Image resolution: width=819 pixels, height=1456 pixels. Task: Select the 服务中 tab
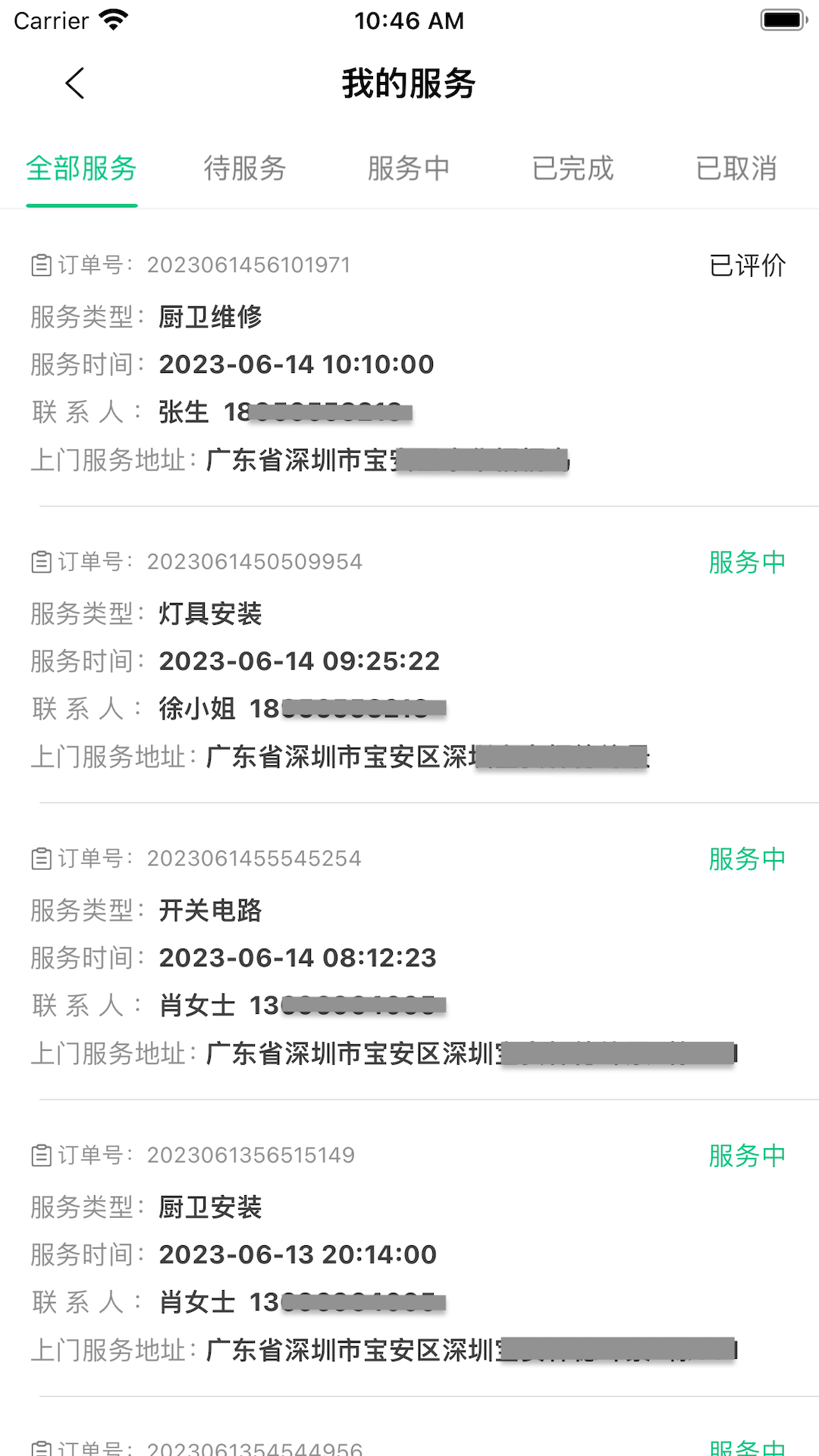point(409,169)
